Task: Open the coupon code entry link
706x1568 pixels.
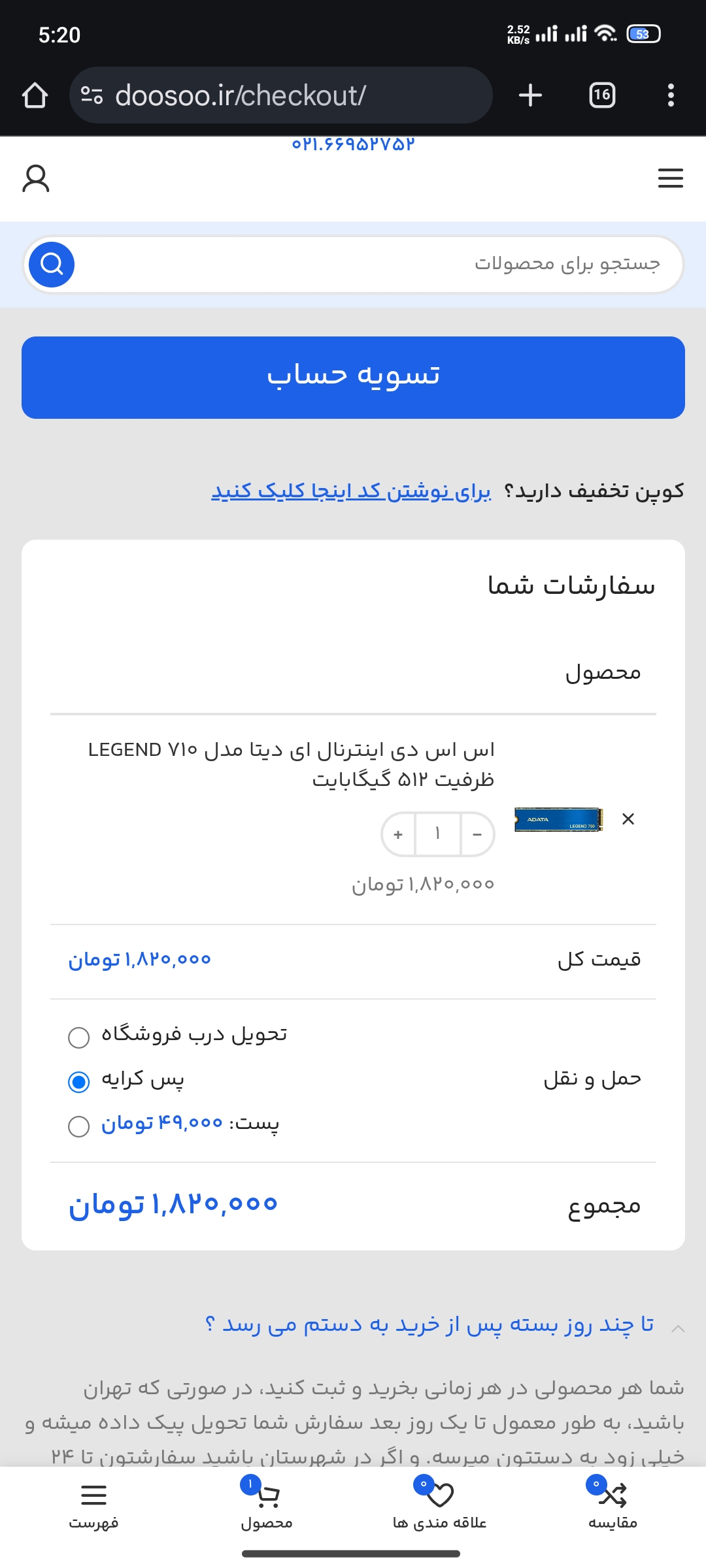Action: tap(351, 491)
